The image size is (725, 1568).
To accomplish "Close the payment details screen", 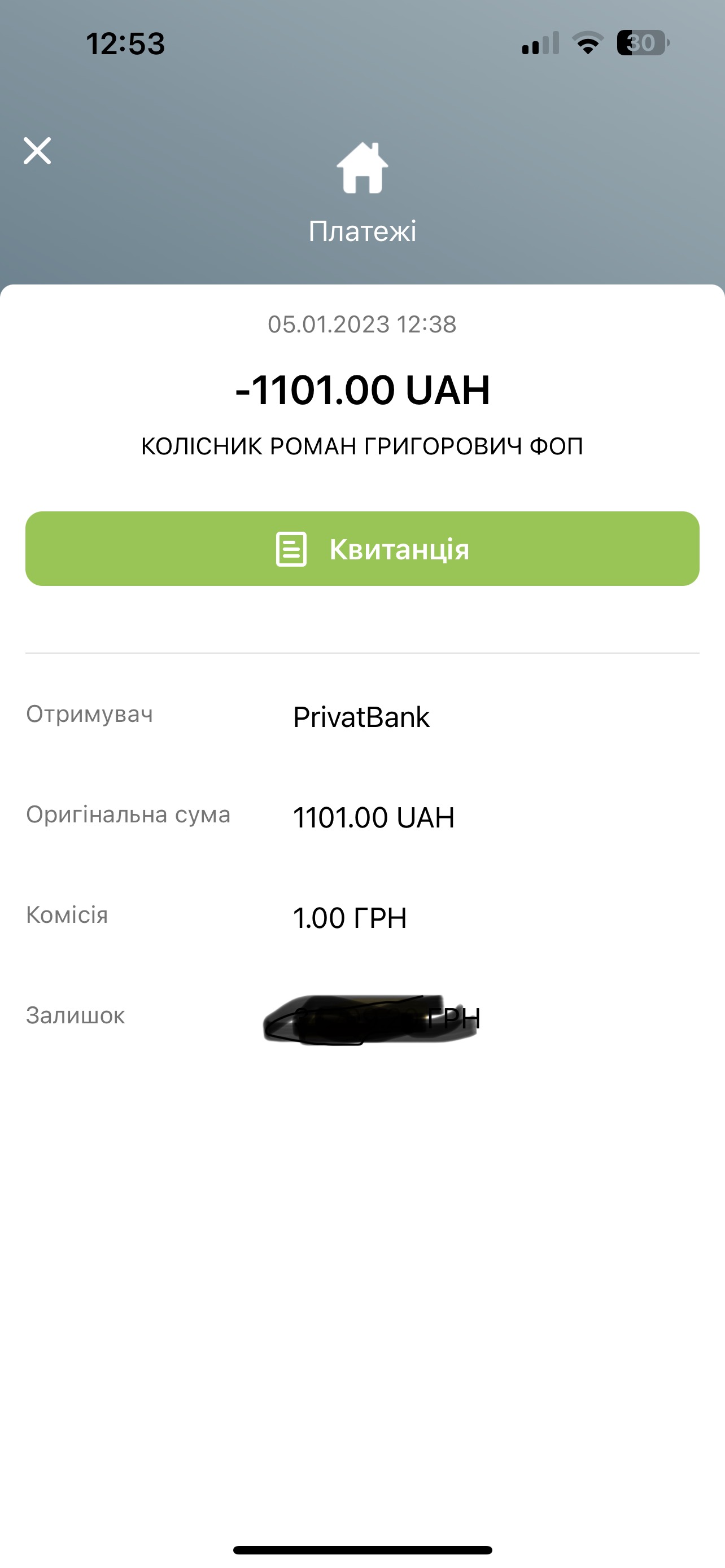I will coord(37,150).
